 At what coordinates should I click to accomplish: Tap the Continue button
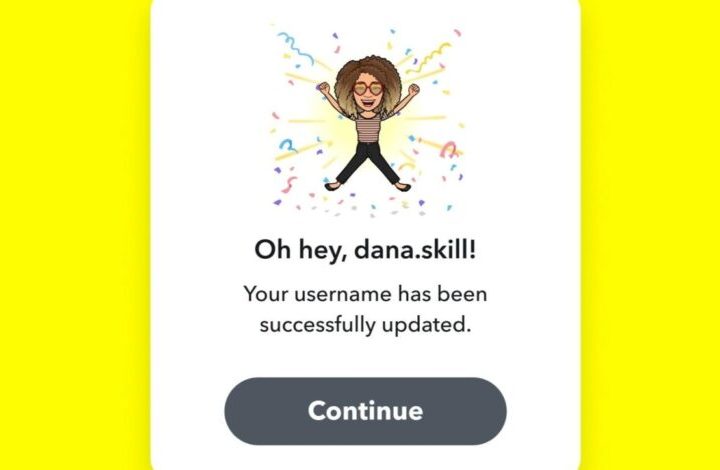365,411
